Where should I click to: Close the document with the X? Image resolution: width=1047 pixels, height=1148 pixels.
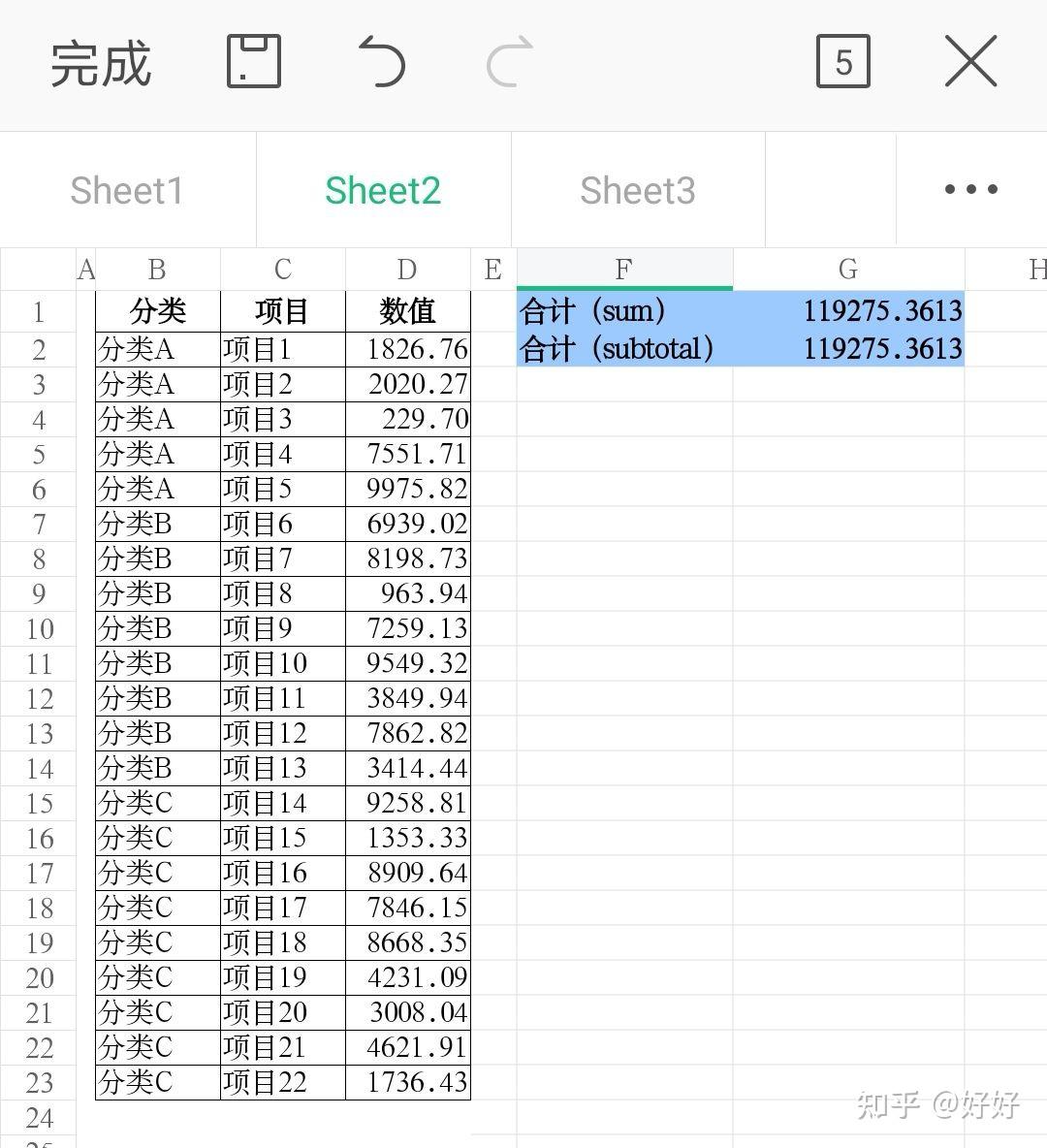coord(970,61)
